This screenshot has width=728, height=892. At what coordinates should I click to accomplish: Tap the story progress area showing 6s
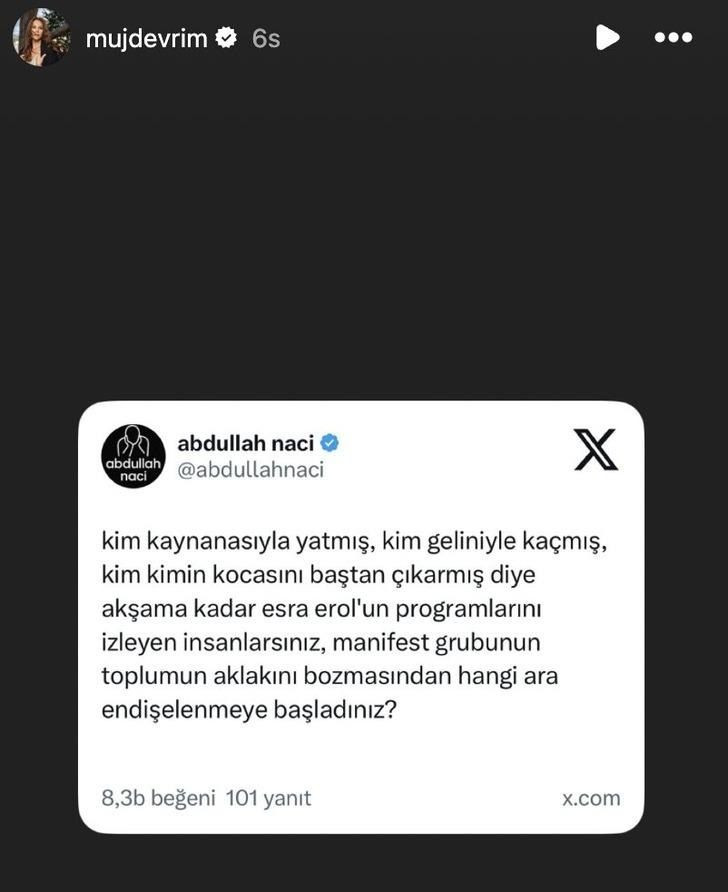point(264,37)
